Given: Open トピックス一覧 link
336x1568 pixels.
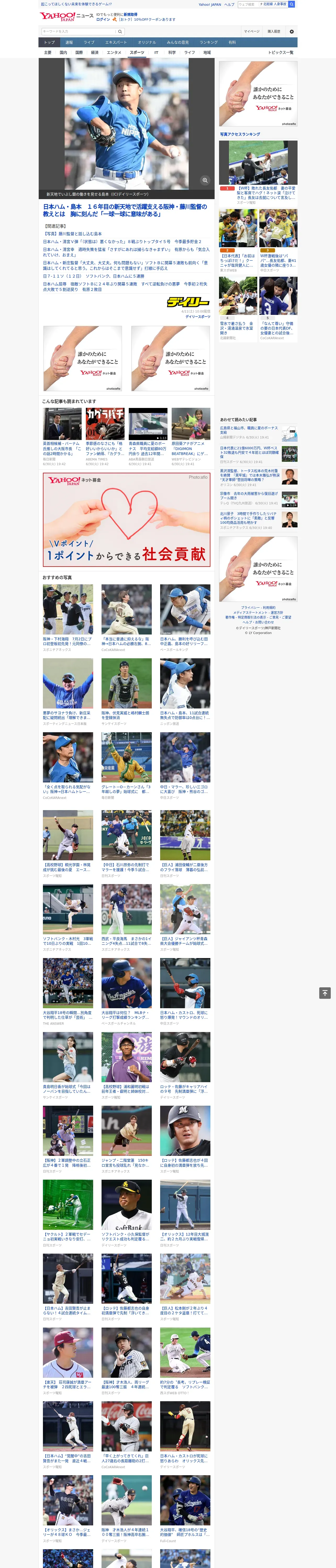Looking at the screenshot, I should pyautogui.click(x=281, y=52).
